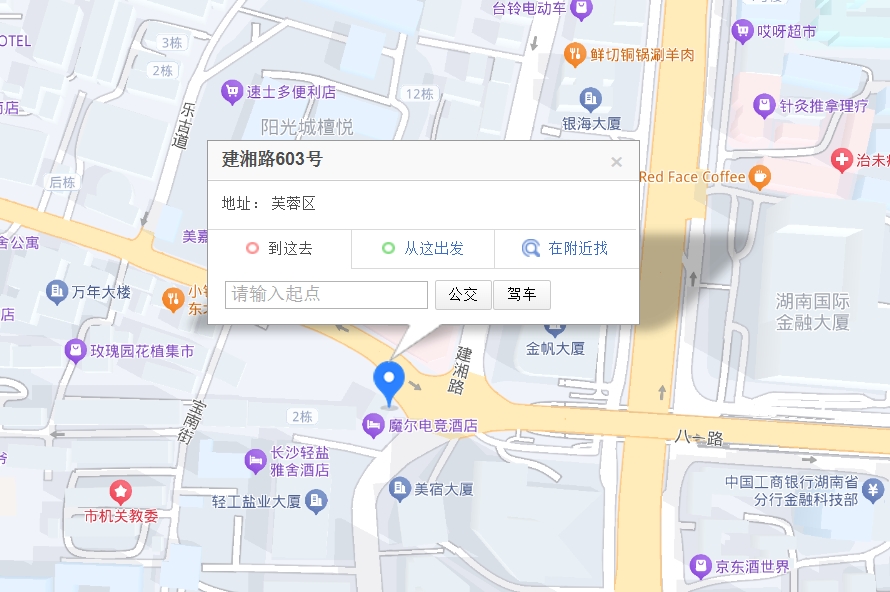890x592 pixels.
Task: Open the 在附近找 tab
Action: (566, 249)
